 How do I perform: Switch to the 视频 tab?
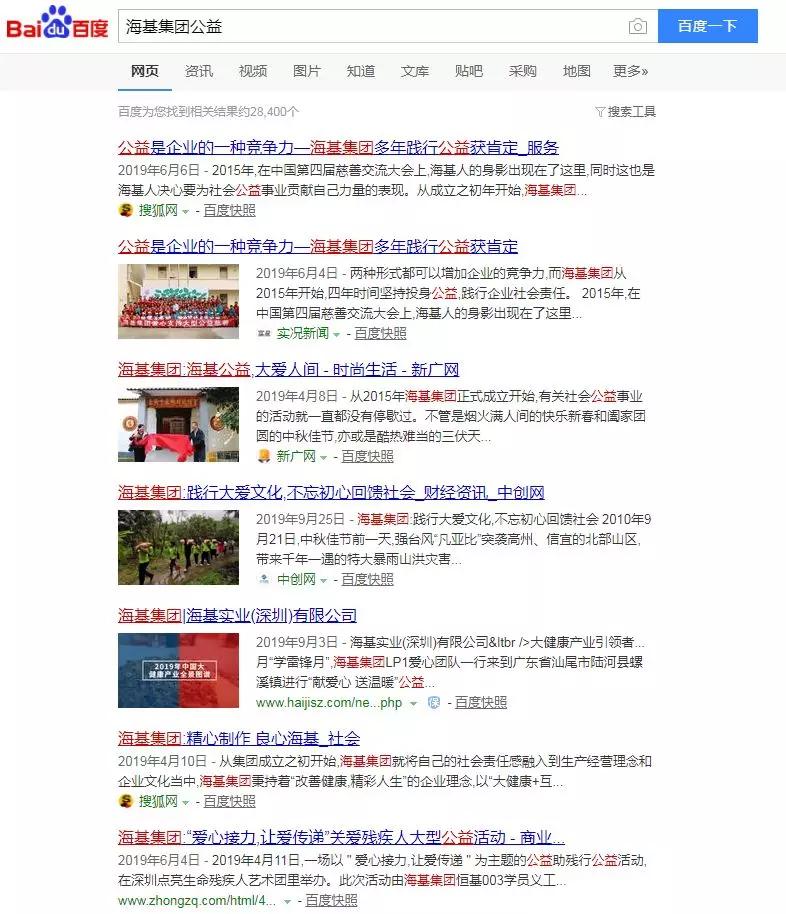click(x=251, y=71)
